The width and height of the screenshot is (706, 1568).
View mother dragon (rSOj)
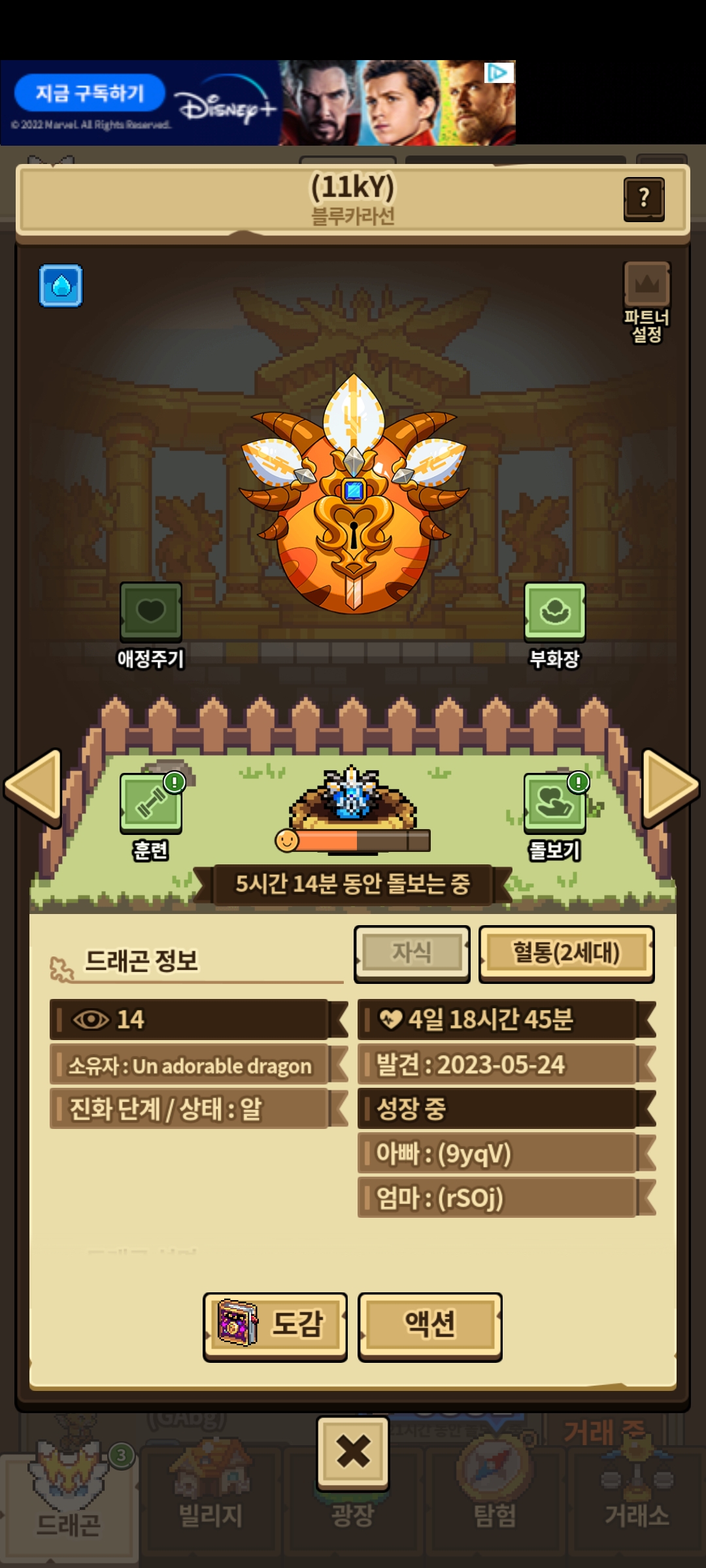(x=497, y=1198)
